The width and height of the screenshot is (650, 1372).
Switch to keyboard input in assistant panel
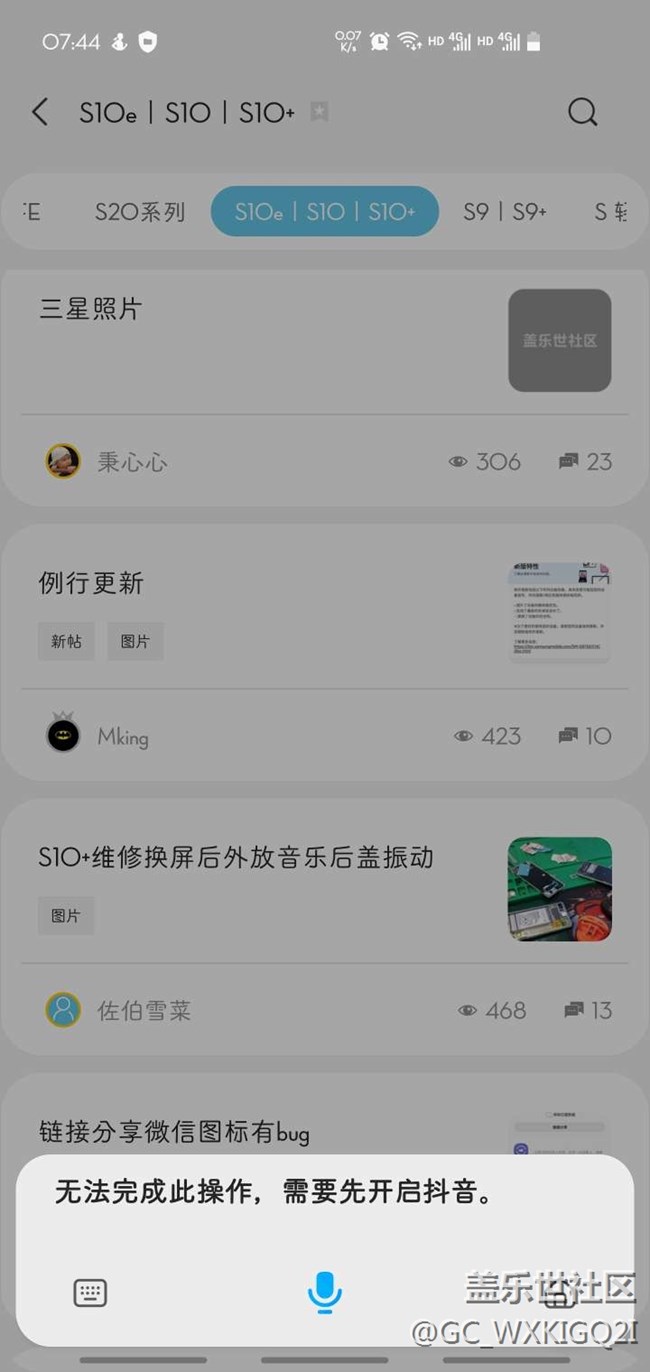pos(90,1293)
